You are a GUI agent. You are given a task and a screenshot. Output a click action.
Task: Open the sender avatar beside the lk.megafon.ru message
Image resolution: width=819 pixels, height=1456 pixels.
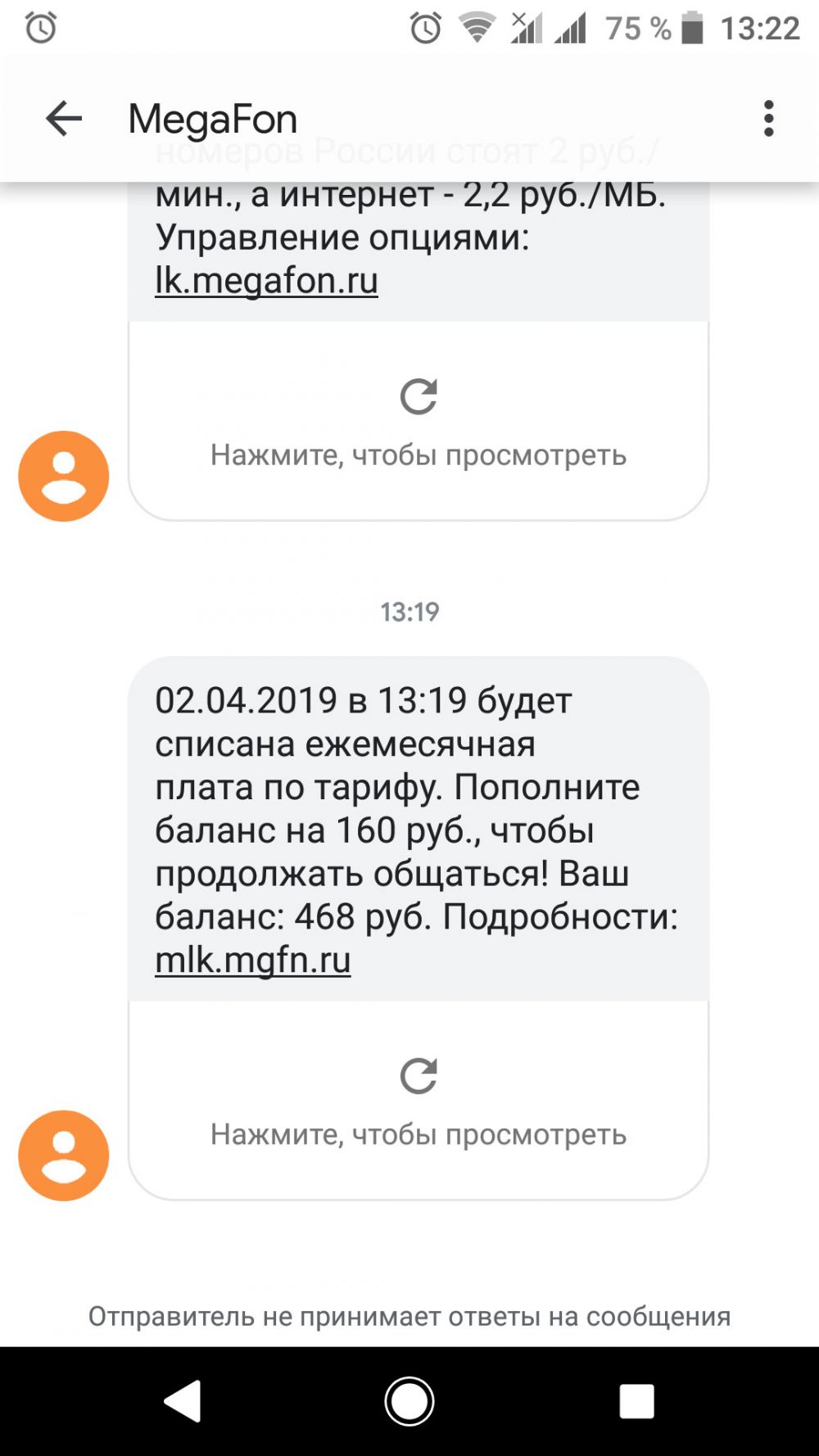[64, 476]
